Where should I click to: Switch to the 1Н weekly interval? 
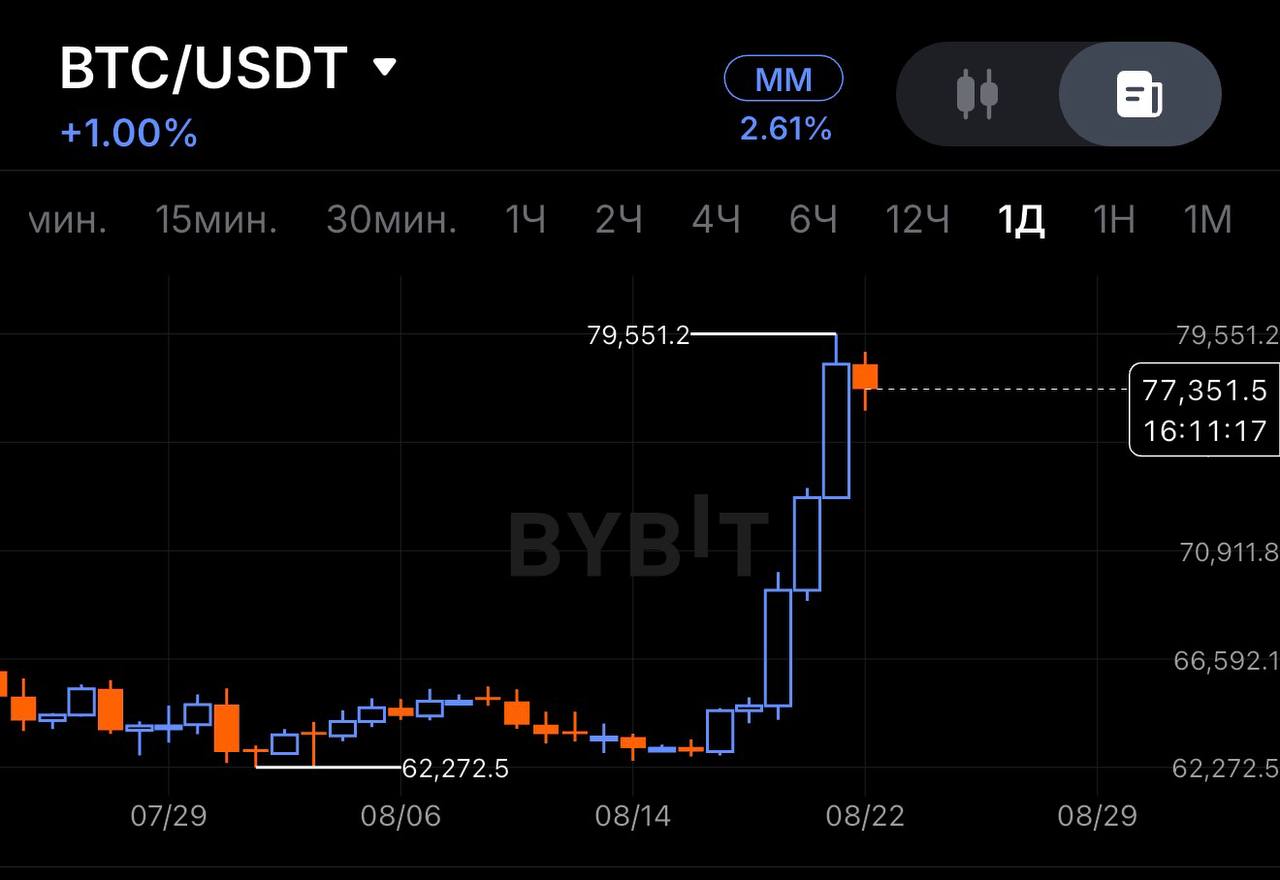(1113, 219)
